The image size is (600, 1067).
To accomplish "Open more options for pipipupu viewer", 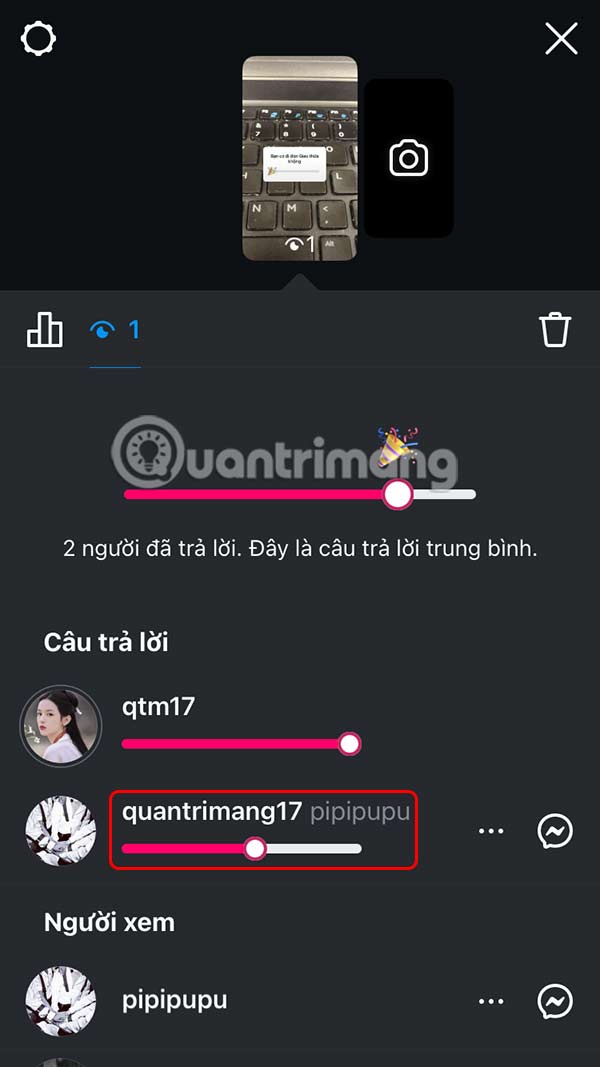I will (491, 1001).
